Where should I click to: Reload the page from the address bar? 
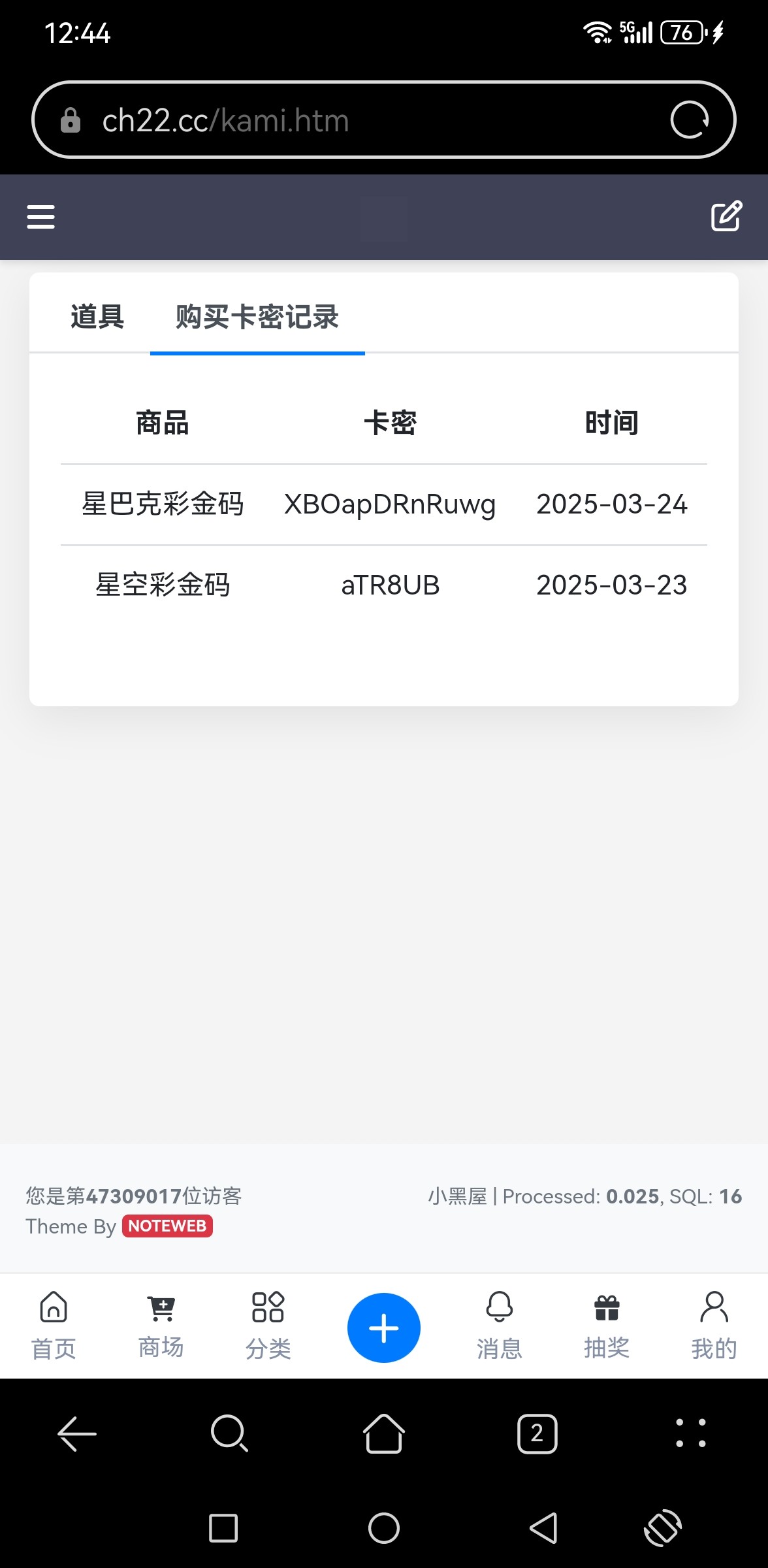690,120
